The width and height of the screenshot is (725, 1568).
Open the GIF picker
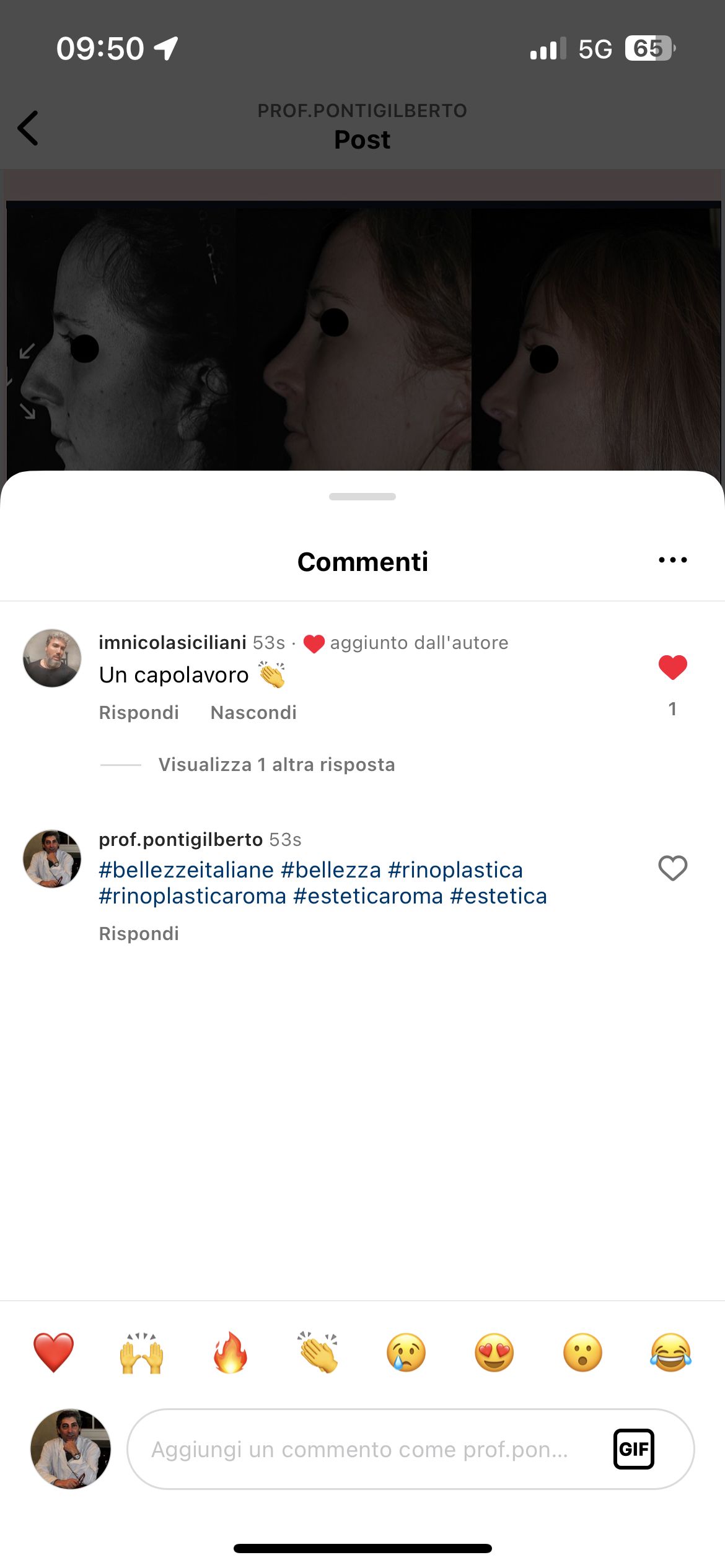pos(633,1449)
